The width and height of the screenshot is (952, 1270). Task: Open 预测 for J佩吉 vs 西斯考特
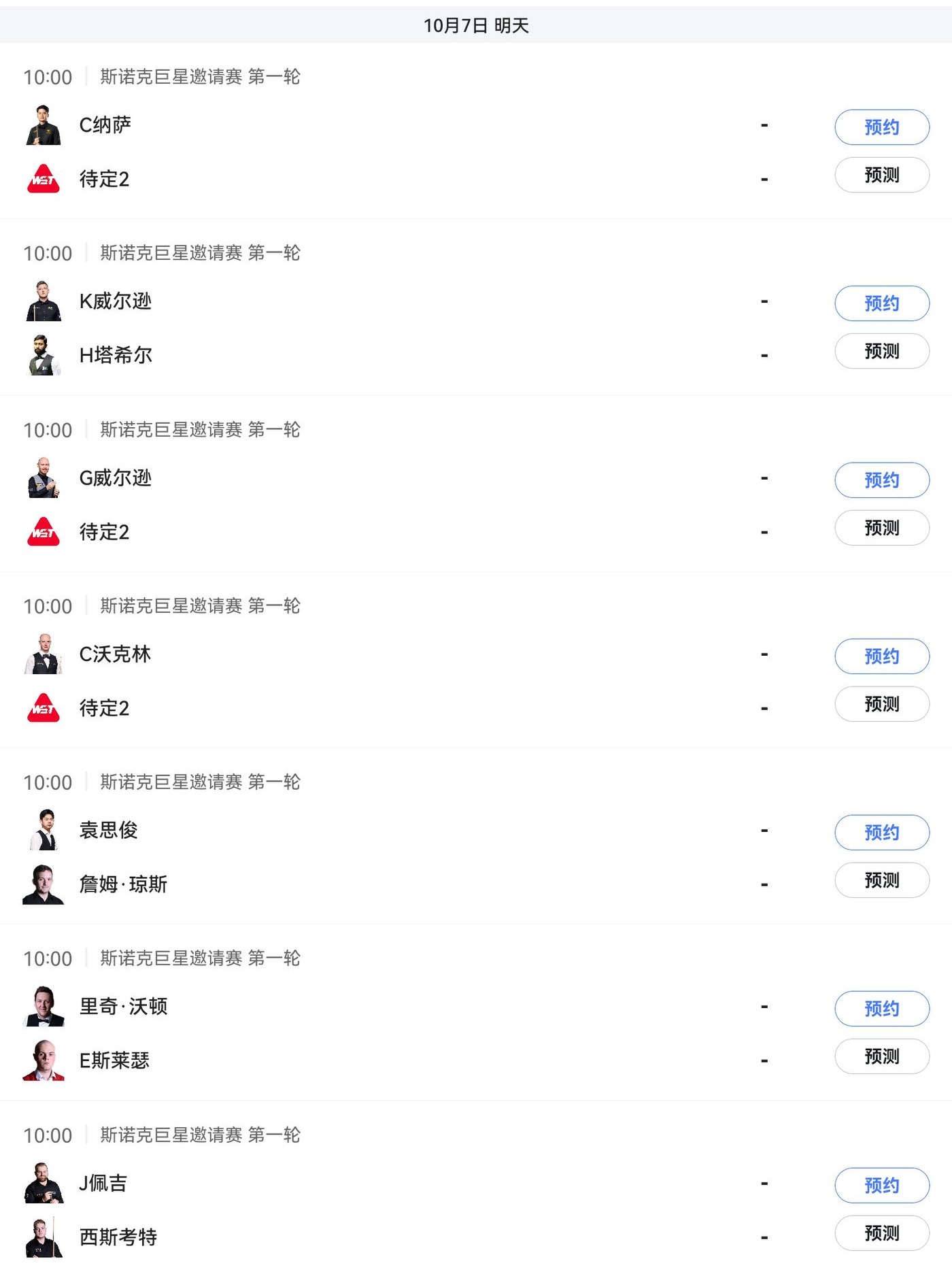pos(881,1233)
